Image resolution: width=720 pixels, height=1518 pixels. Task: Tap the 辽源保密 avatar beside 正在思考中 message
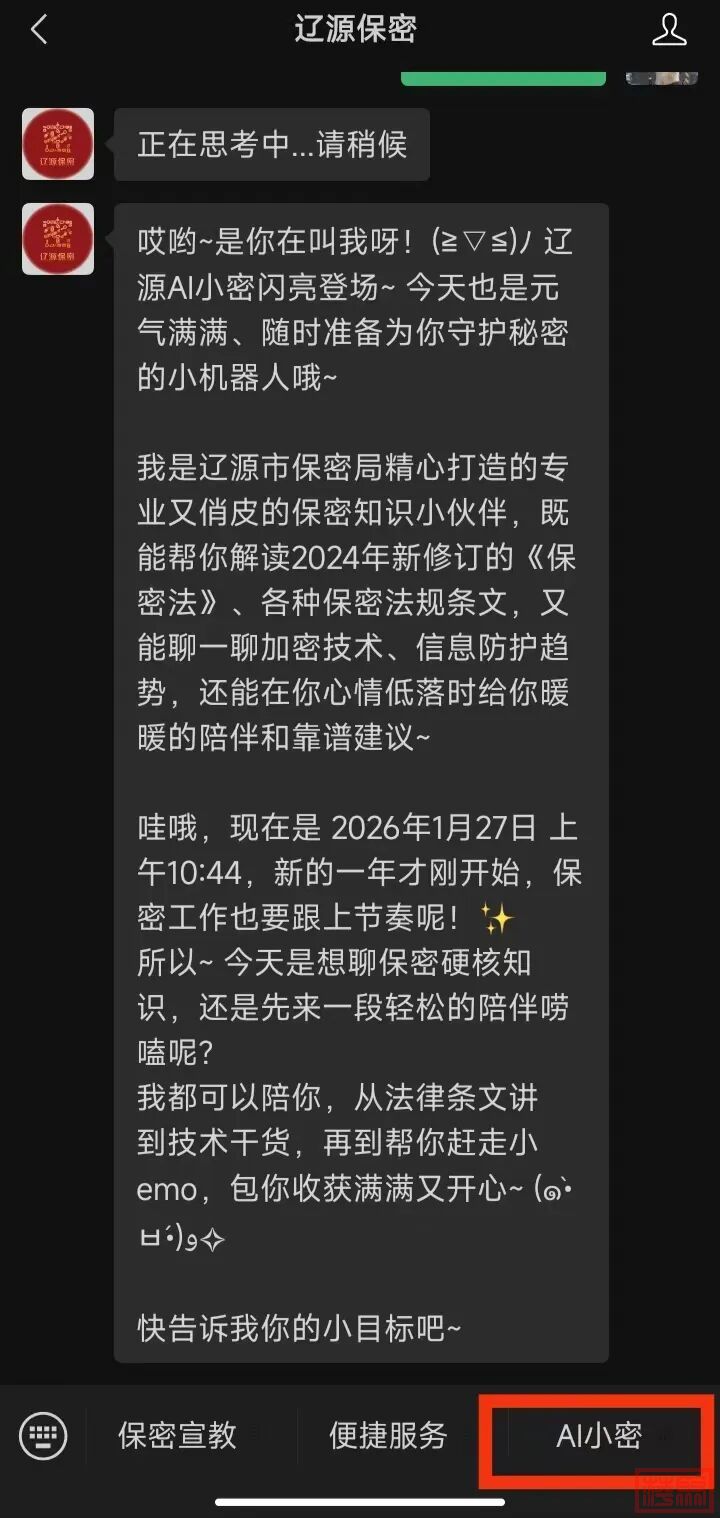click(58, 144)
